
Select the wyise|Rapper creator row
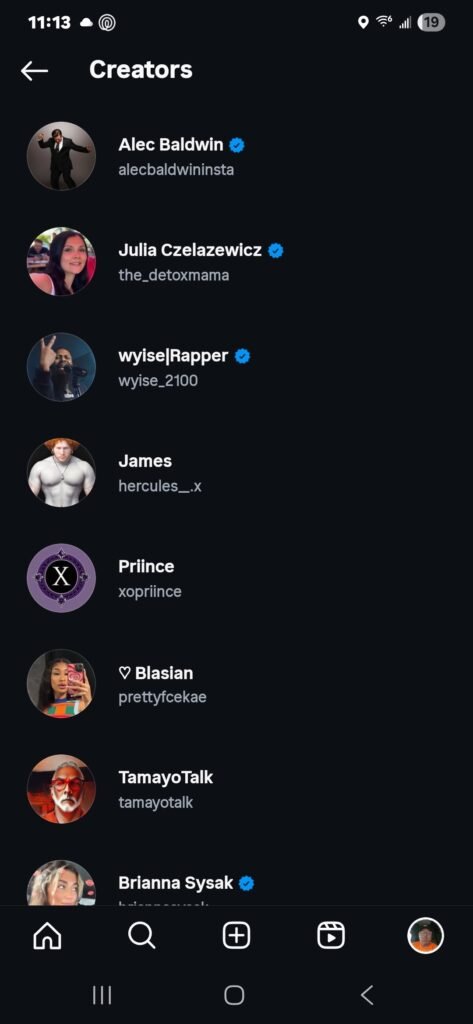(x=236, y=367)
